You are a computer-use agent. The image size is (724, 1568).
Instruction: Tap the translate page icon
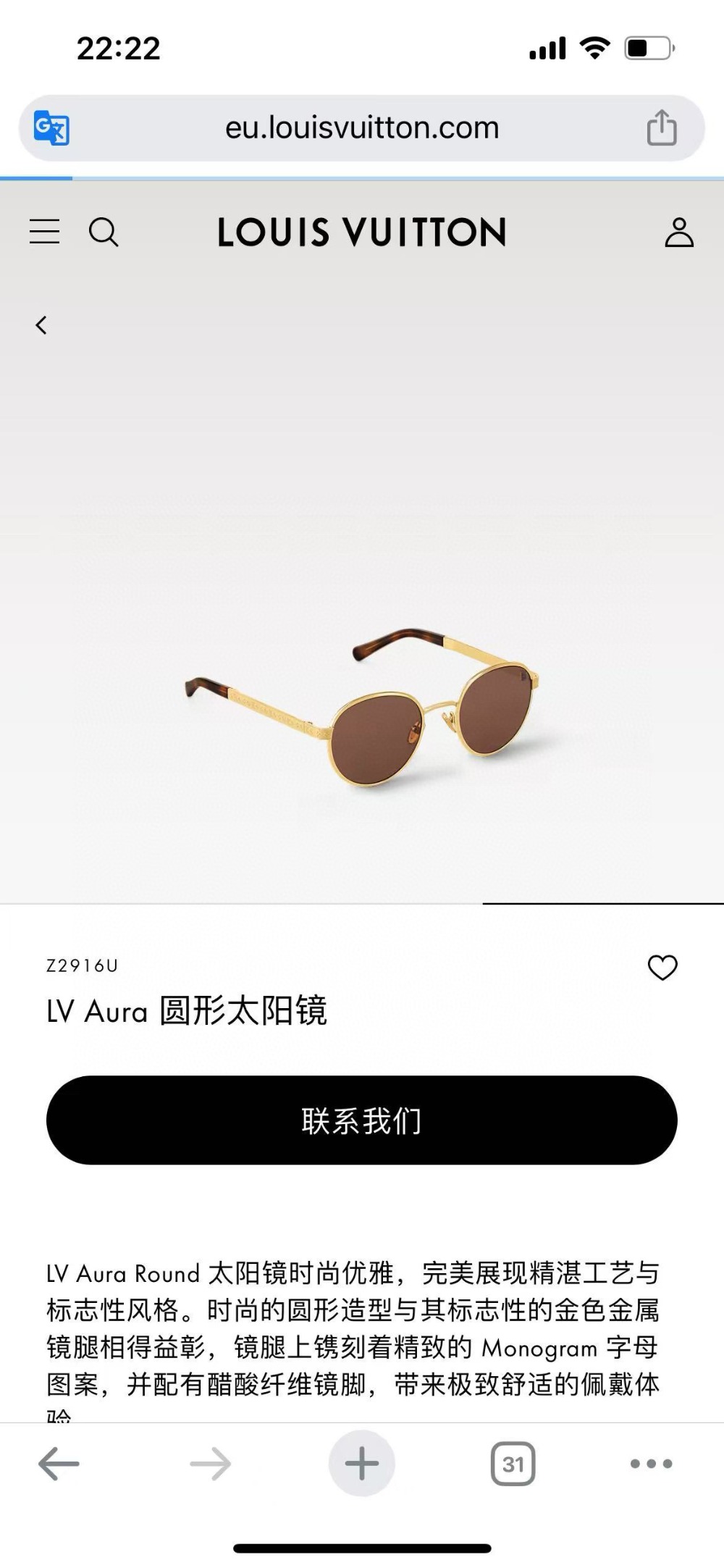pyautogui.click(x=51, y=128)
